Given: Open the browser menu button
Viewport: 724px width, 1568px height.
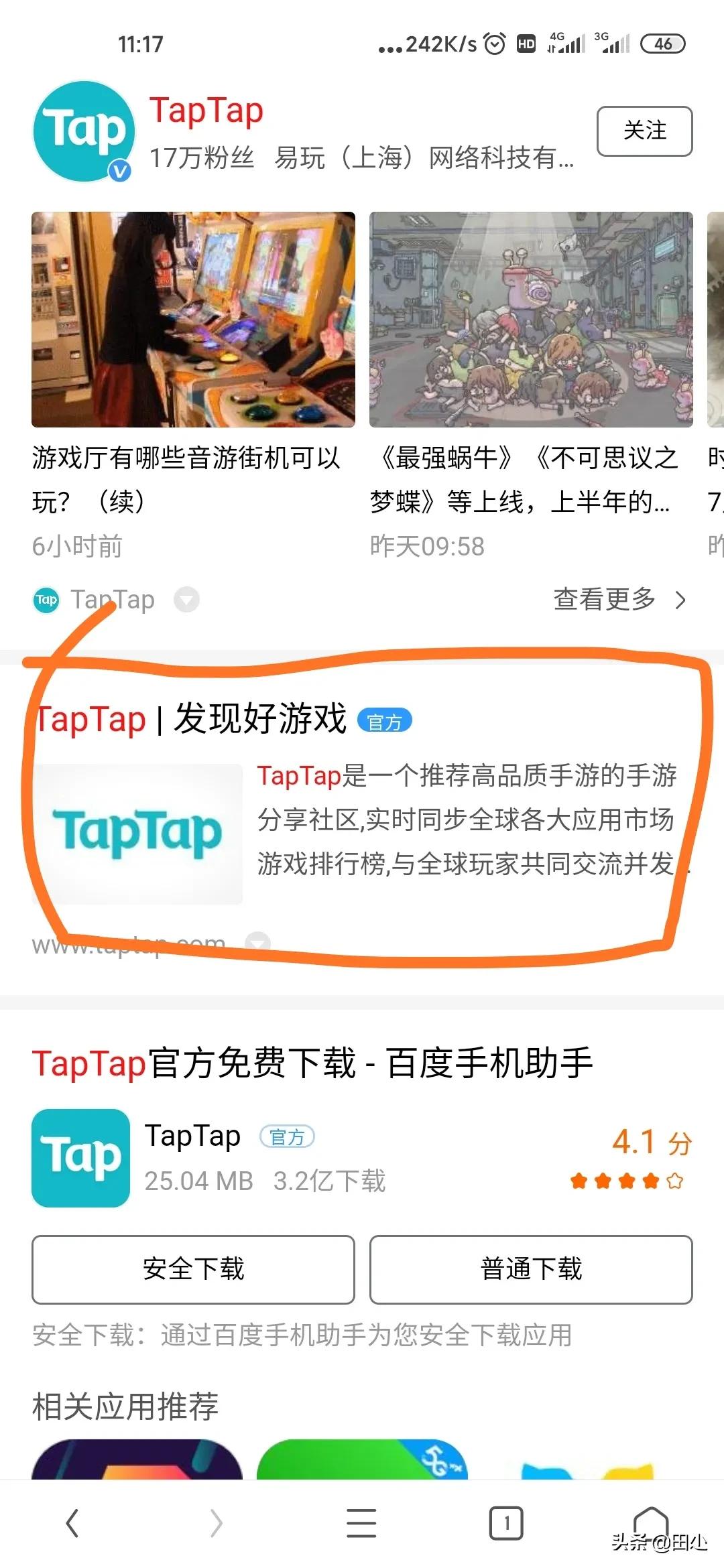Looking at the screenshot, I should [361, 1523].
